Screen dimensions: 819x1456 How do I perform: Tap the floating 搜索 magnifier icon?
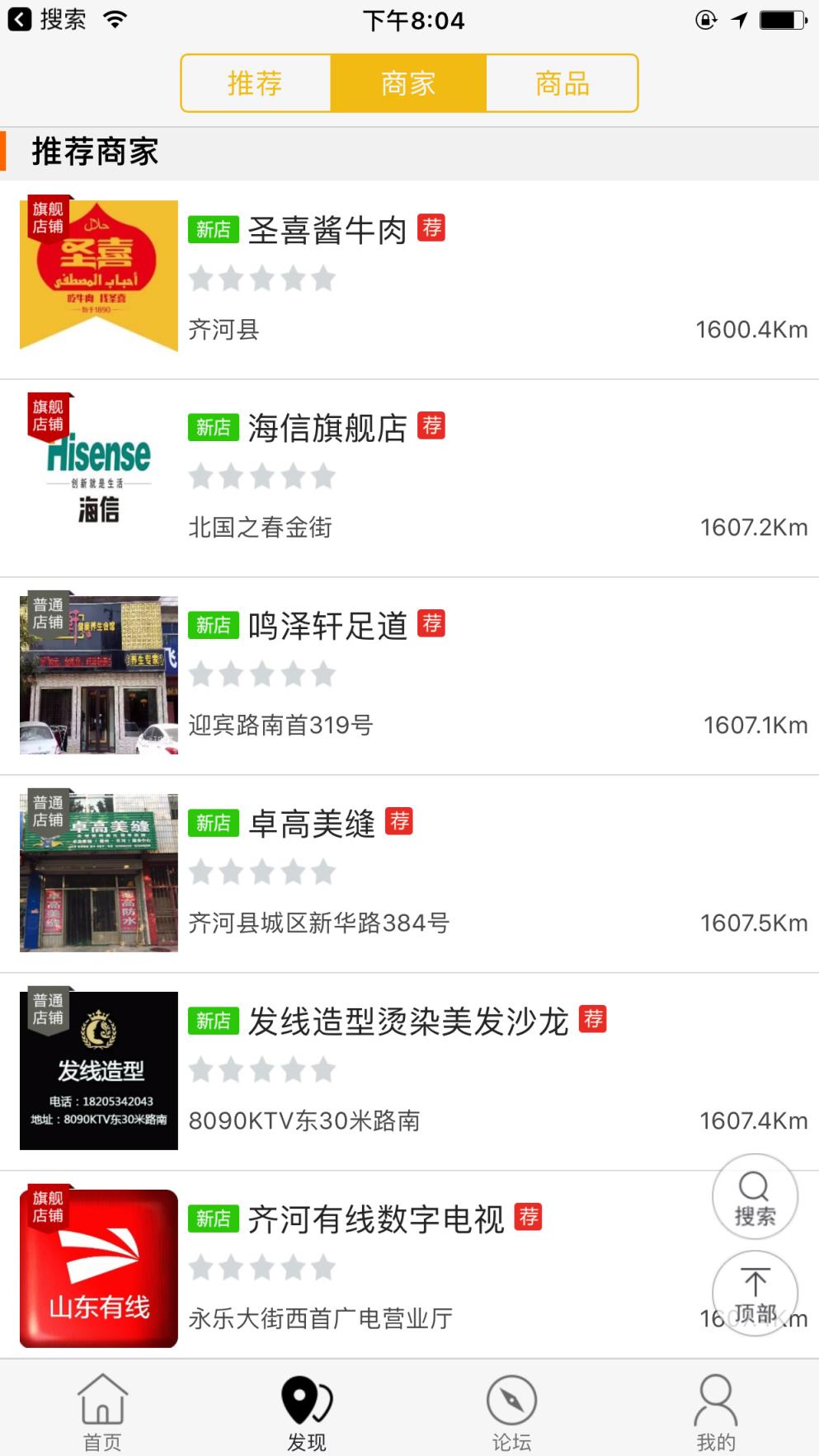click(755, 1195)
